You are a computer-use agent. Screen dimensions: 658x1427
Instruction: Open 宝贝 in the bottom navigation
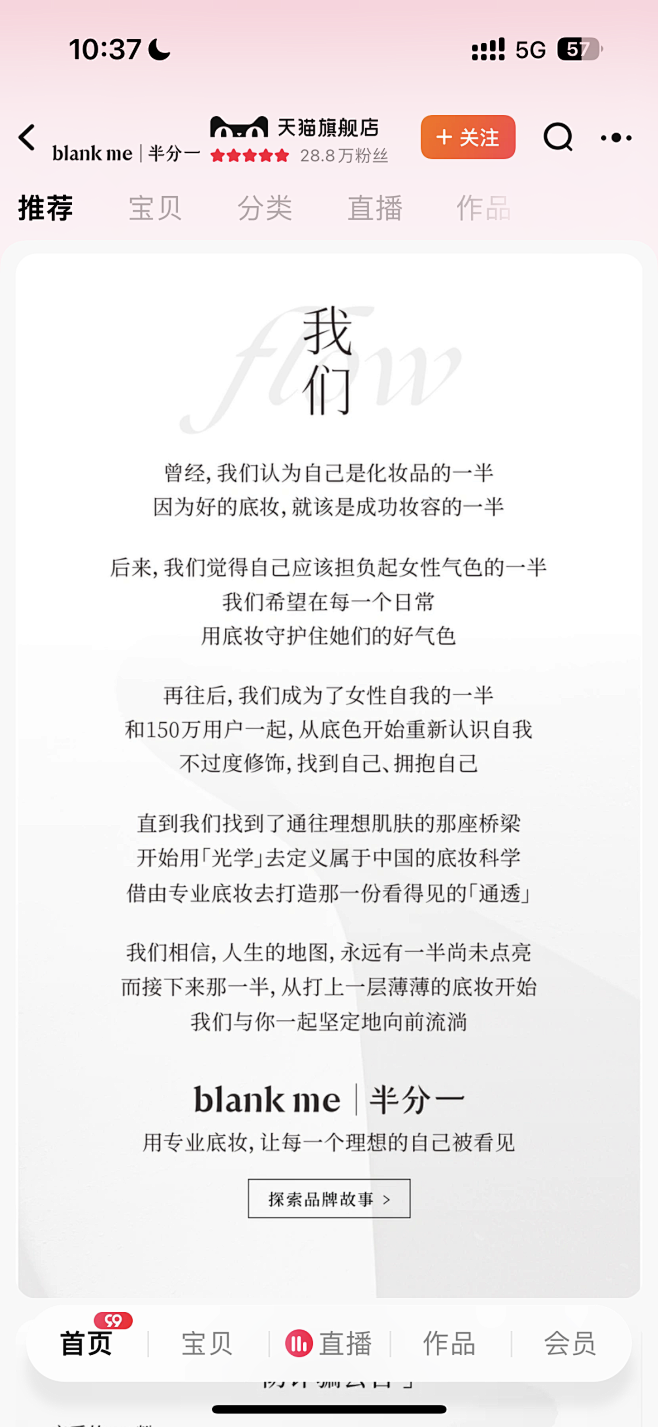[x=208, y=1343]
